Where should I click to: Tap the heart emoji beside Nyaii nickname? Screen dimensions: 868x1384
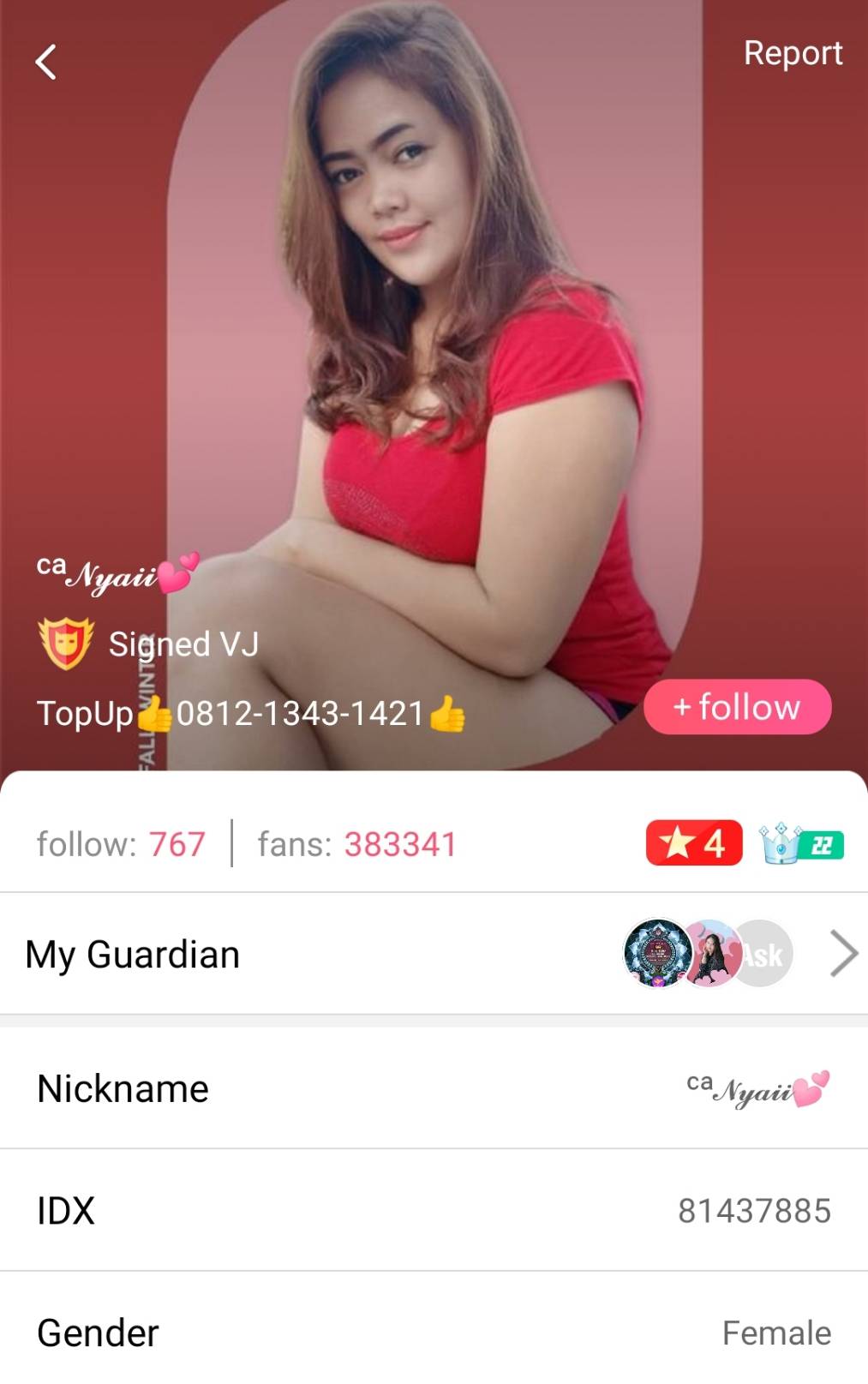point(176,572)
